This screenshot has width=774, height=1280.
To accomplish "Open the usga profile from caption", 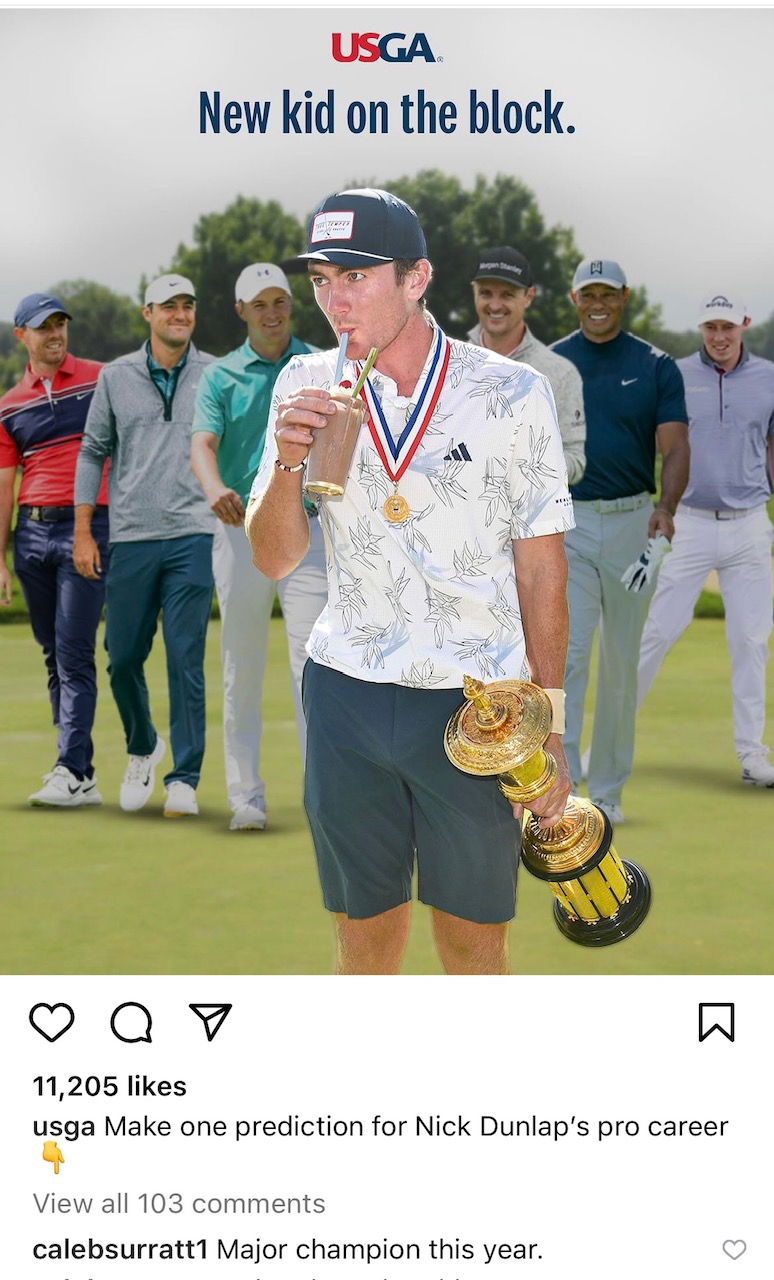I will pyautogui.click(x=64, y=1126).
